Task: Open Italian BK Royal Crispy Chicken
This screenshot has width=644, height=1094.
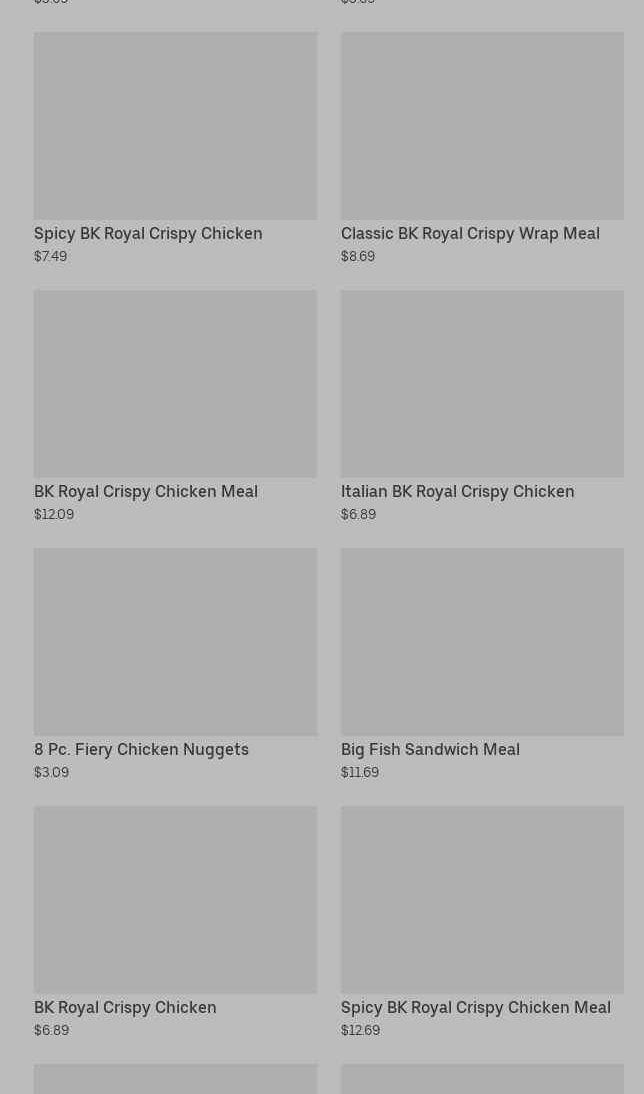Action: click(482, 406)
